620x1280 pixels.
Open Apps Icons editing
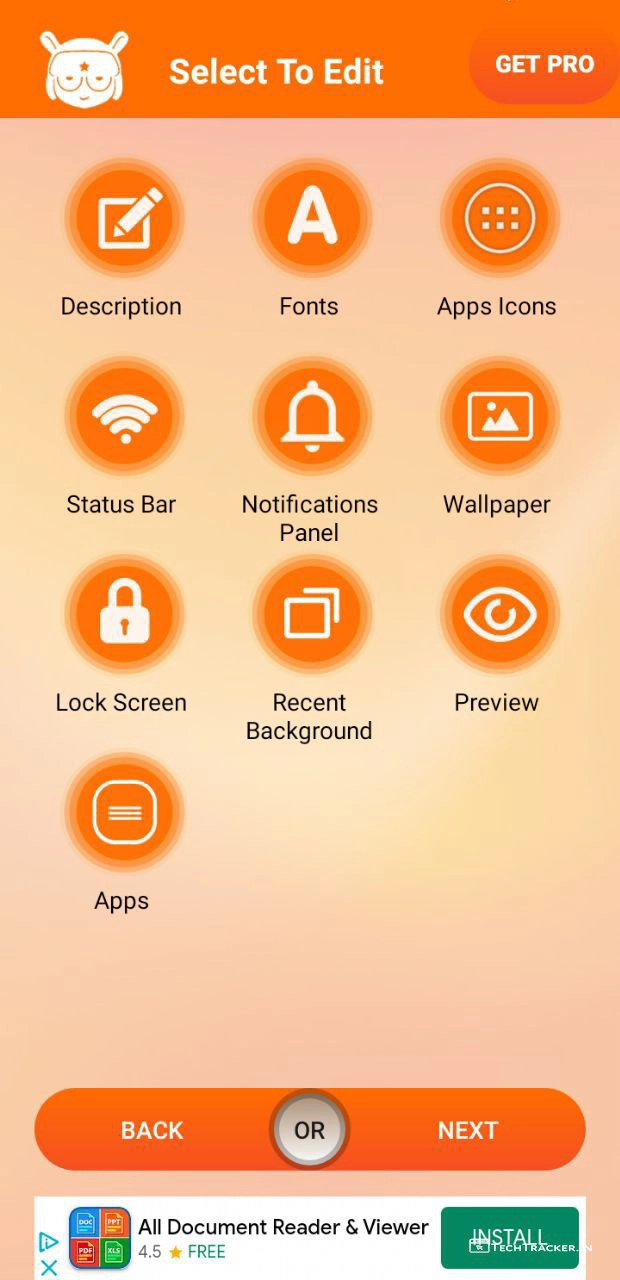tap(499, 217)
